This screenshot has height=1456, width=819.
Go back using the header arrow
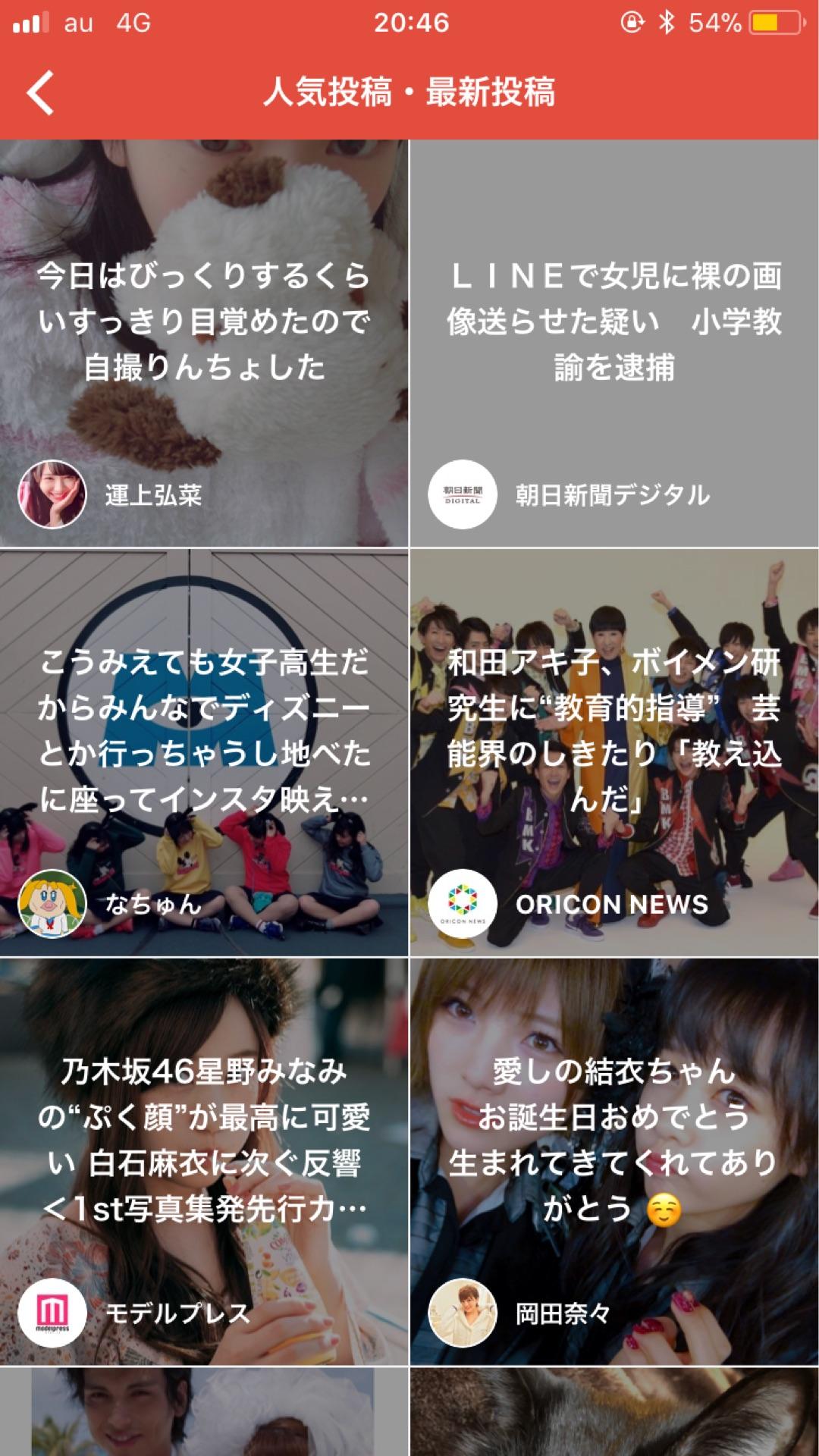pyautogui.click(x=40, y=93)
